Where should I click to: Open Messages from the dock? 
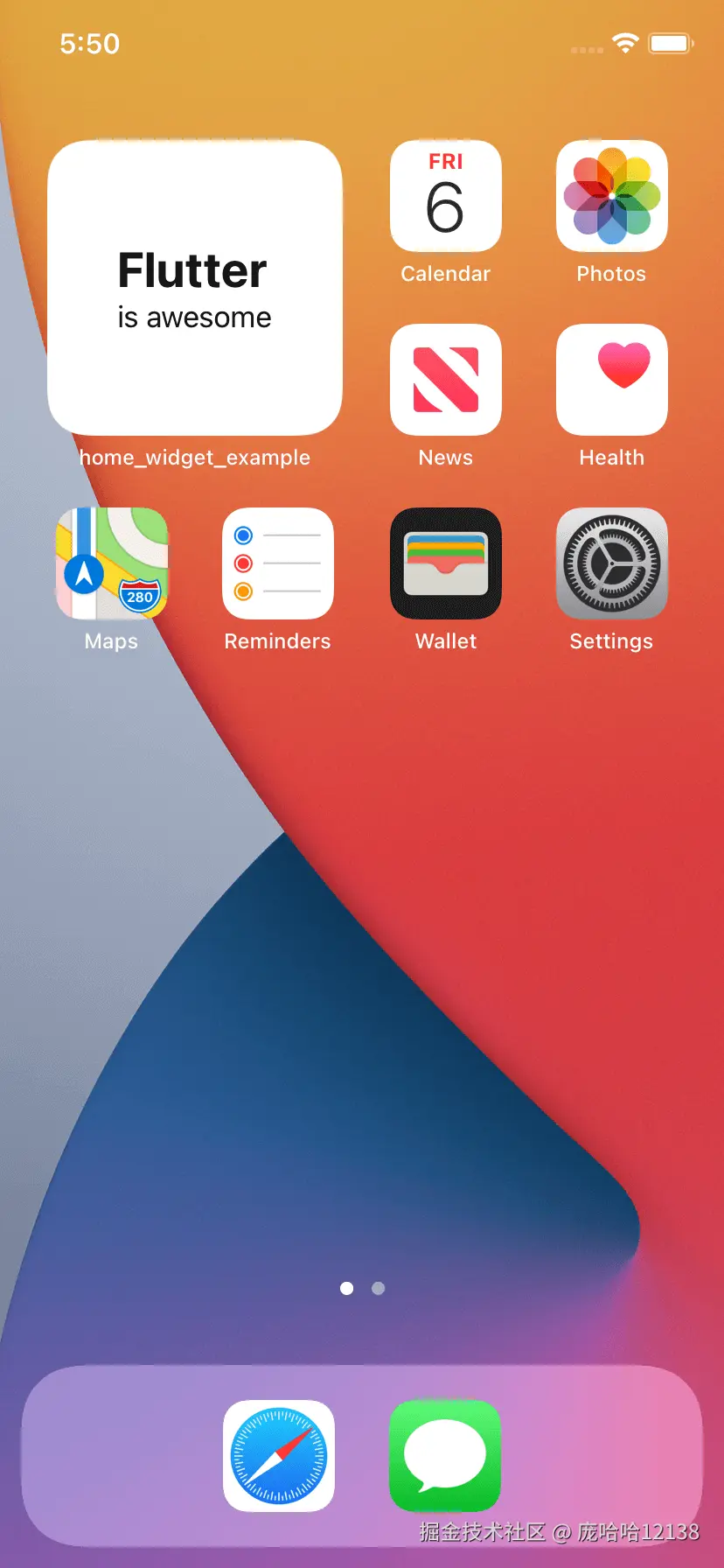tap(445, 1456)
